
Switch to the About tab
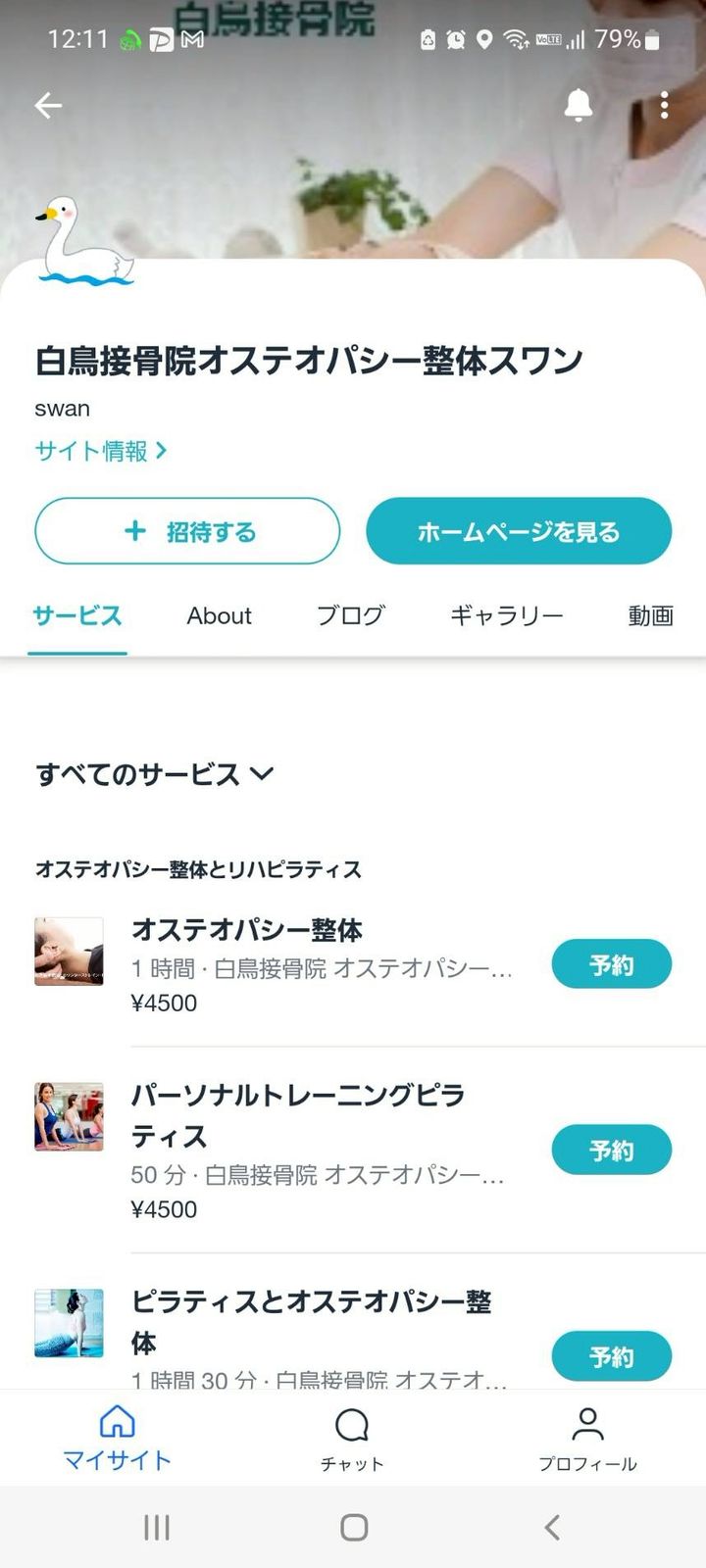220,615
